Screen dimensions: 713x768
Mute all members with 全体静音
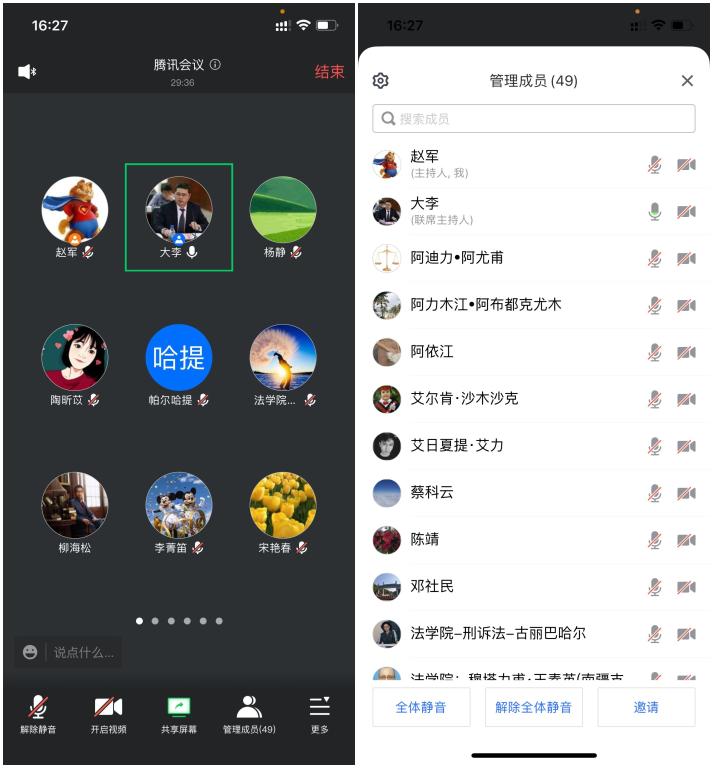click(420, 707)
